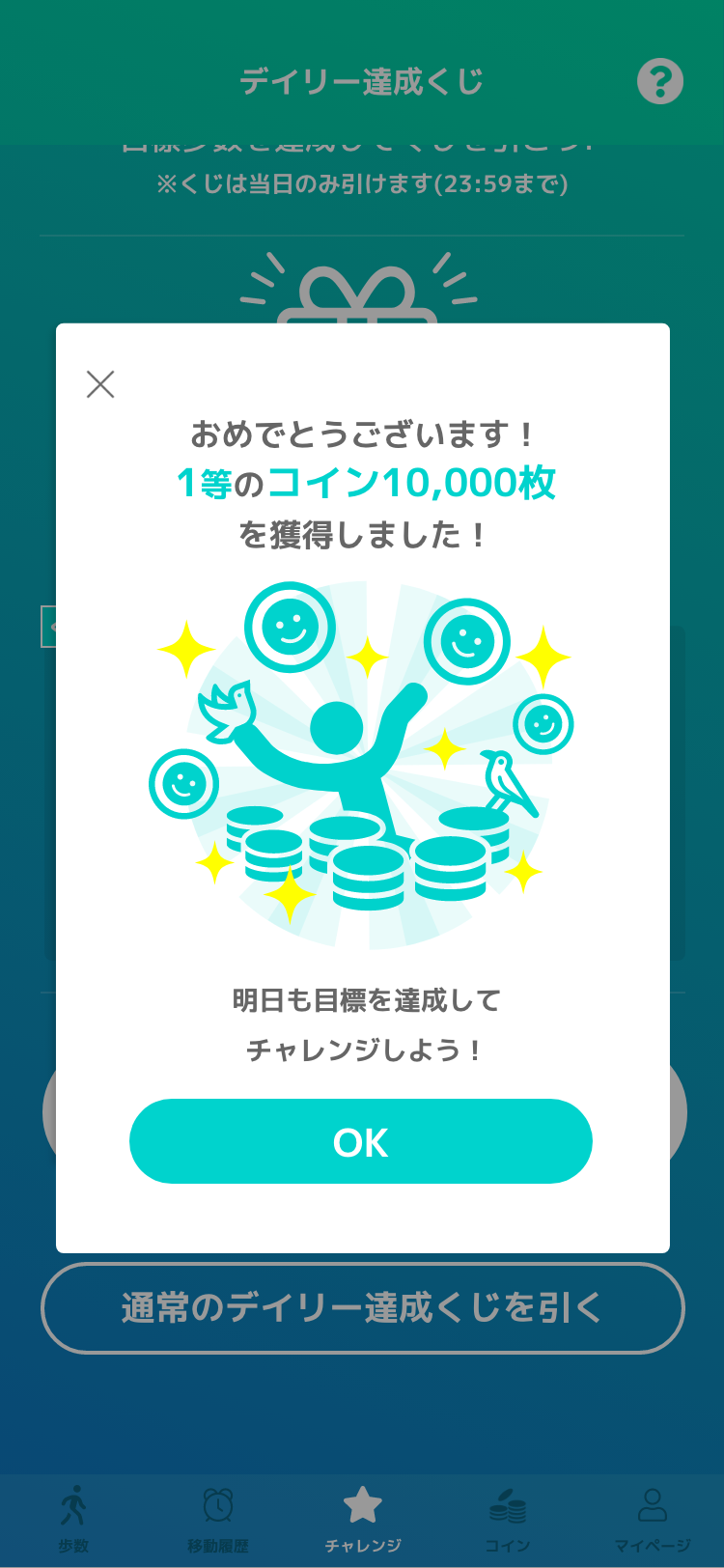
Task: Open the 移動履歴 tab
Action: click(218, 1519)
